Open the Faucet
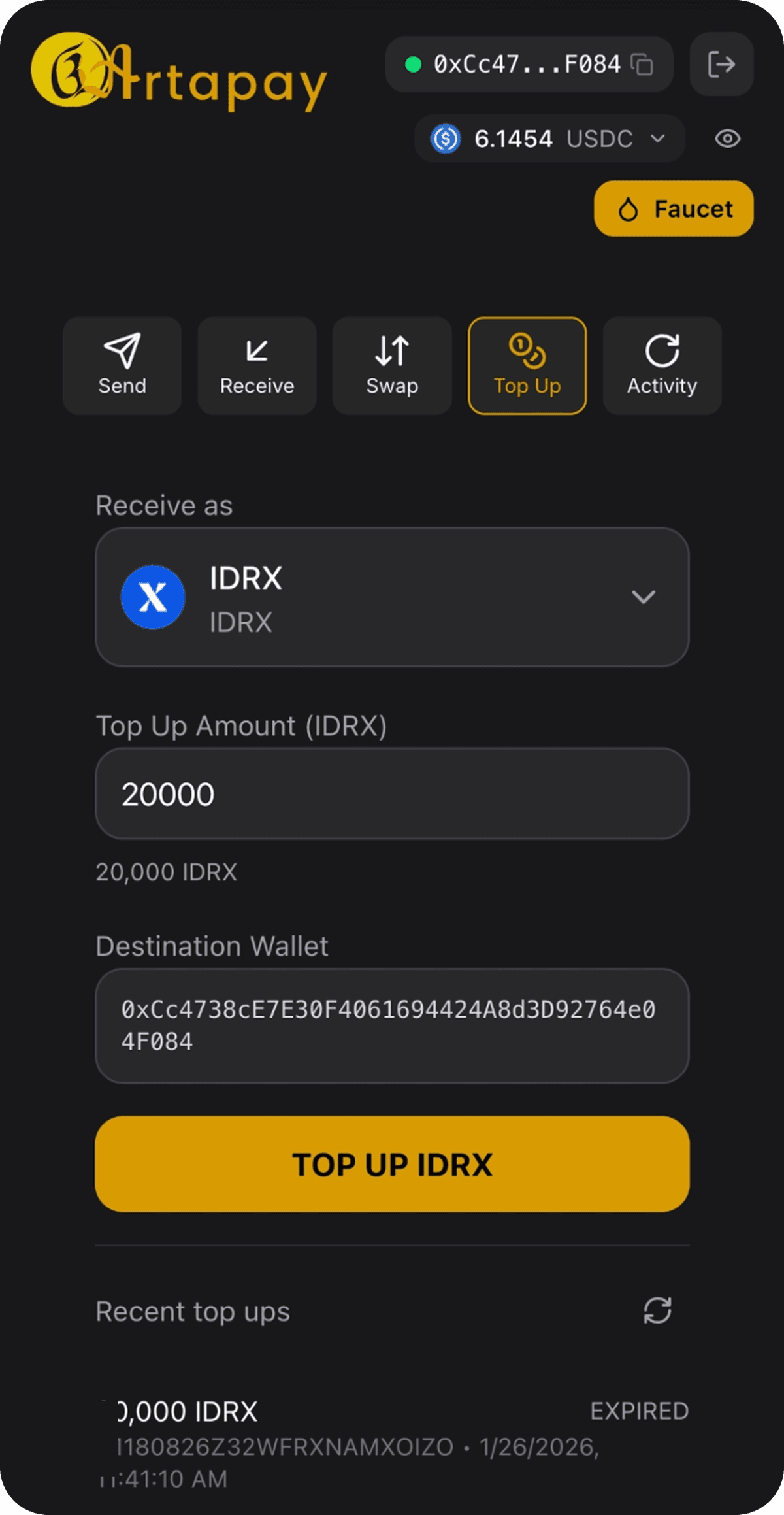This screenshot has height=1515, width=784. [673, 209]
